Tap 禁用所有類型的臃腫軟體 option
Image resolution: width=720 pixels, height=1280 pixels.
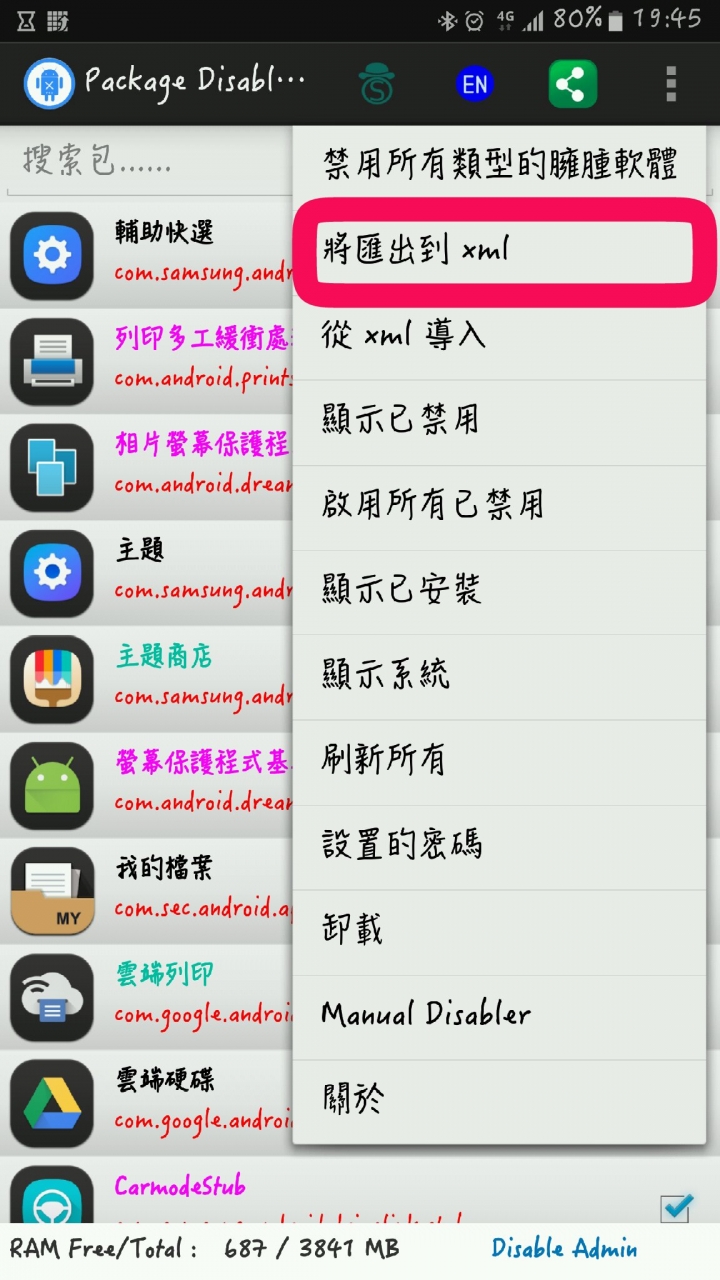[x=499, y=165]
